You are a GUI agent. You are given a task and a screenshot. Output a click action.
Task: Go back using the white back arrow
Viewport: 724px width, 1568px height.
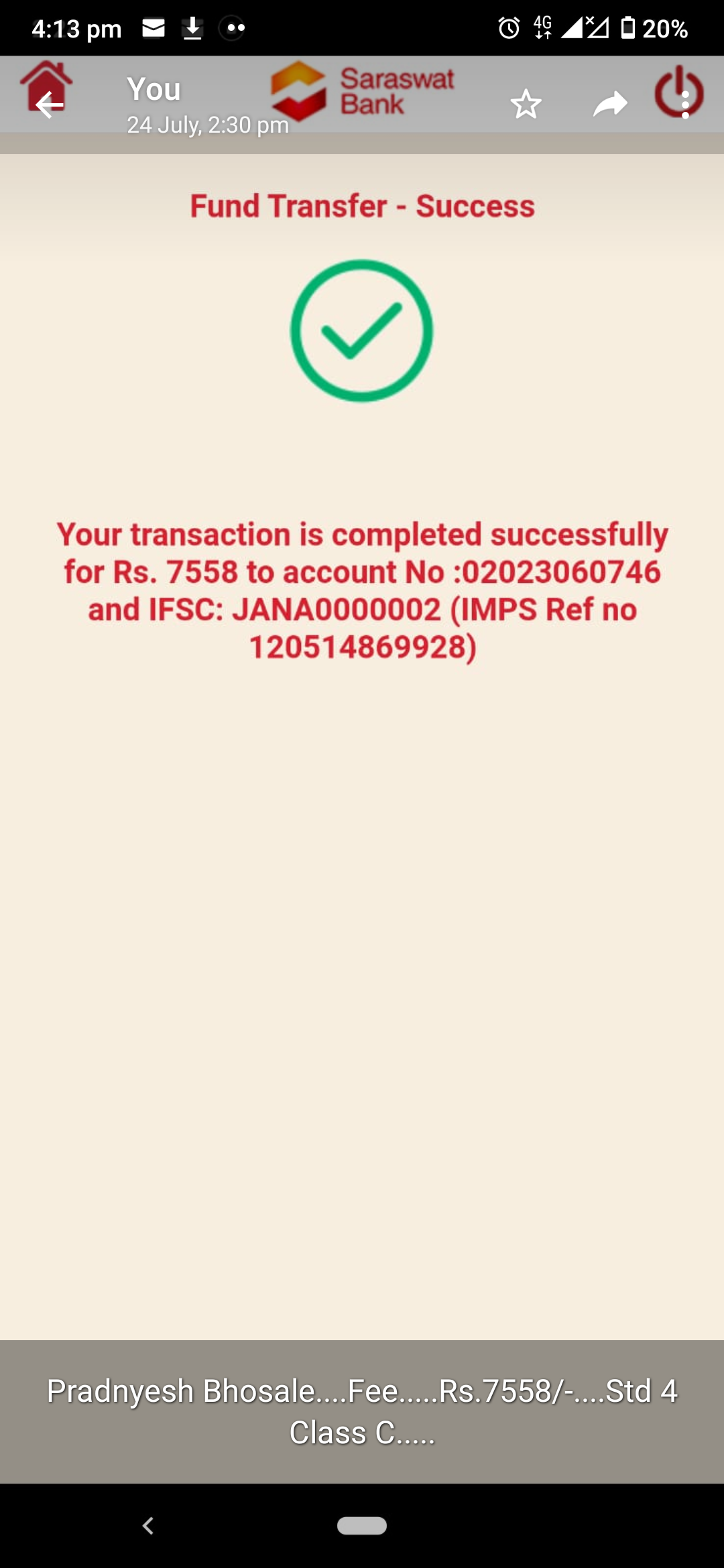(49, 105)
